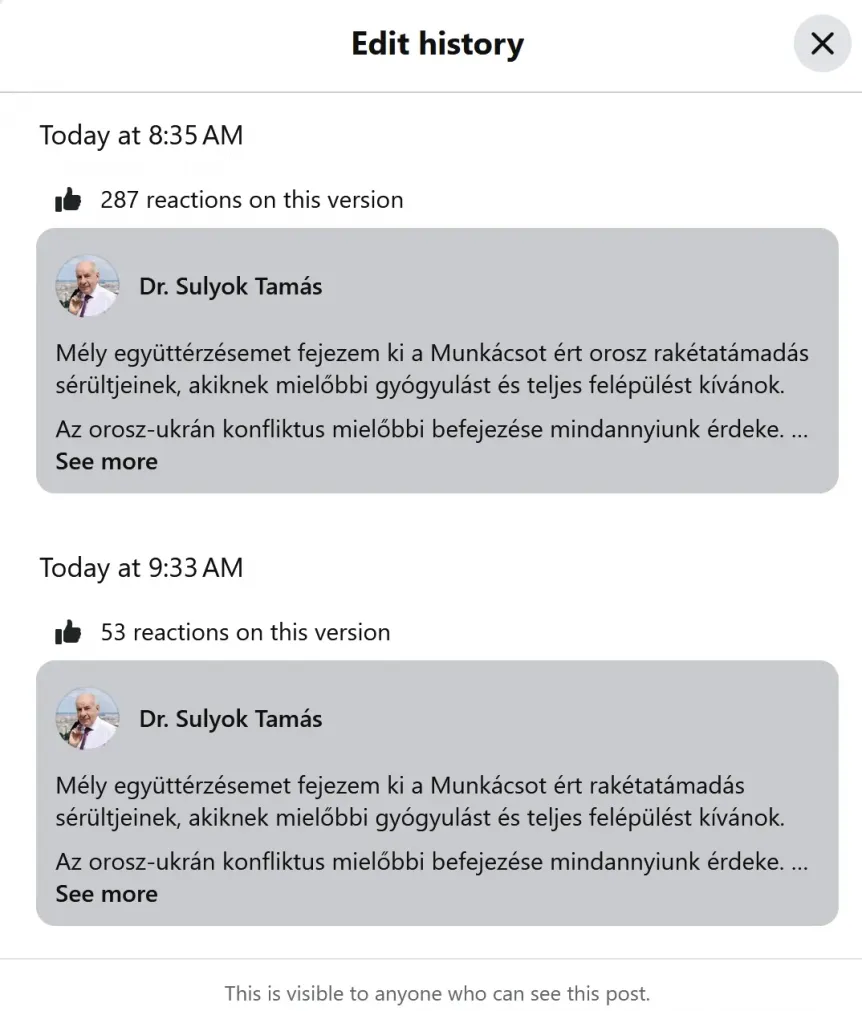View the 287 reactions on this version

coord(251,200)
